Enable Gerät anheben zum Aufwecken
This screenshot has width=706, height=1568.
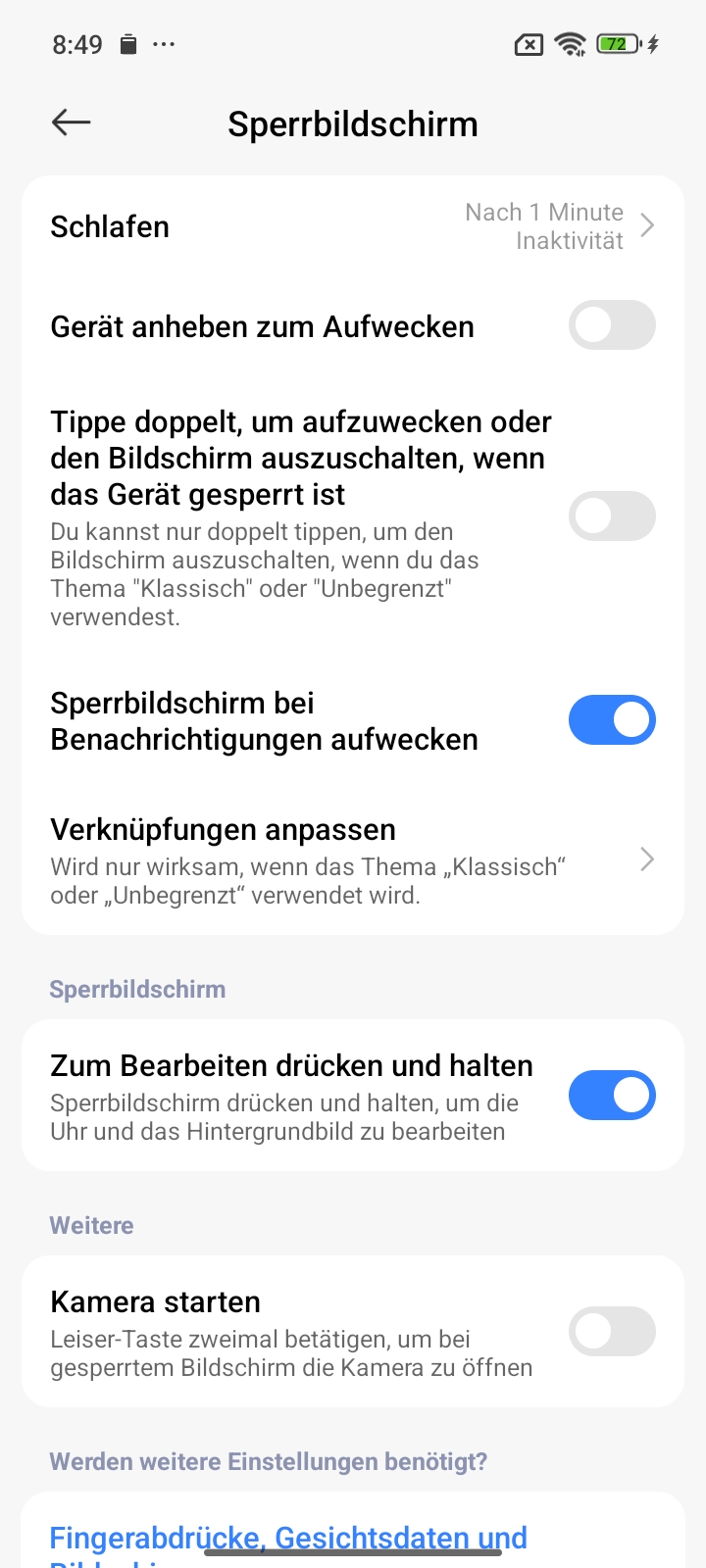(612, 325)
